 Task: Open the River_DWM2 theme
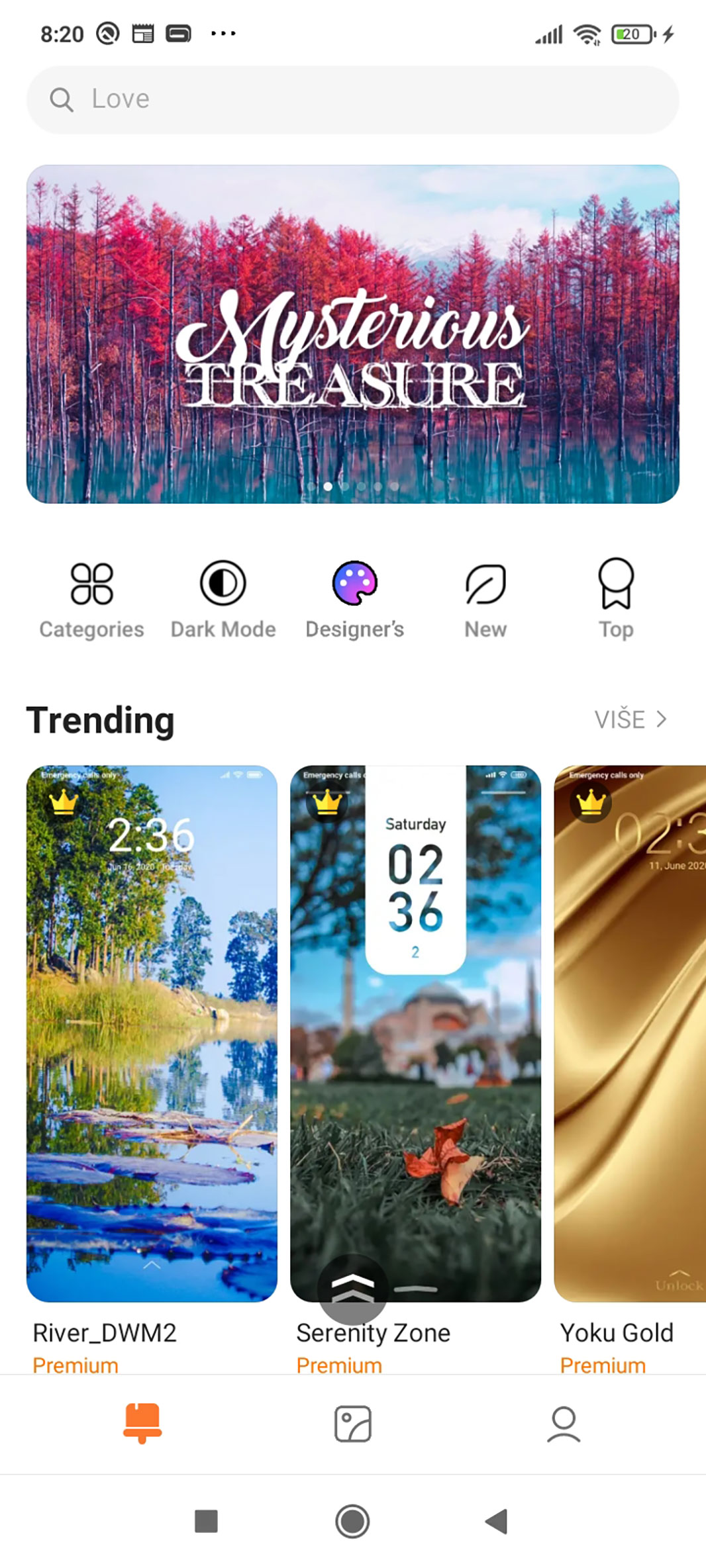pyautogui.click(x=152, y=1033)
